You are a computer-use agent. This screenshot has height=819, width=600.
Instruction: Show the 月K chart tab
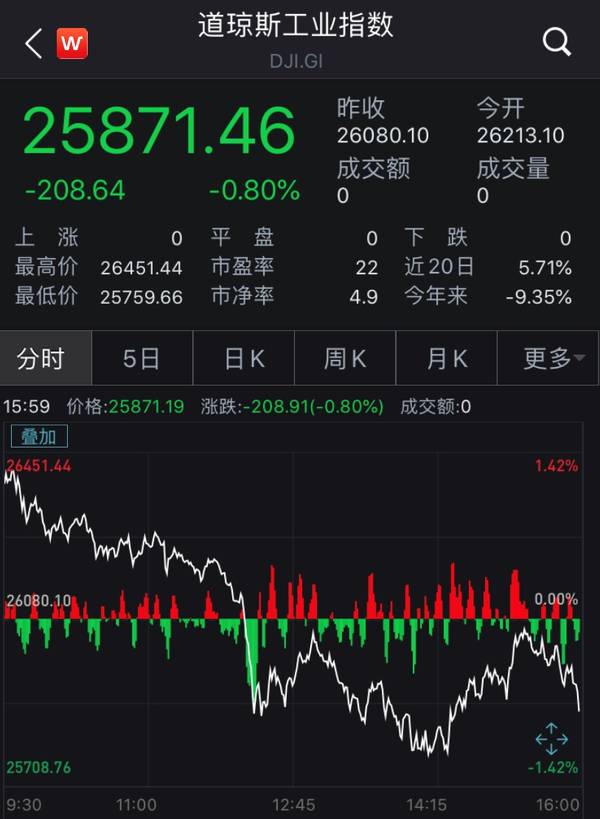click(x=446, y=359)
